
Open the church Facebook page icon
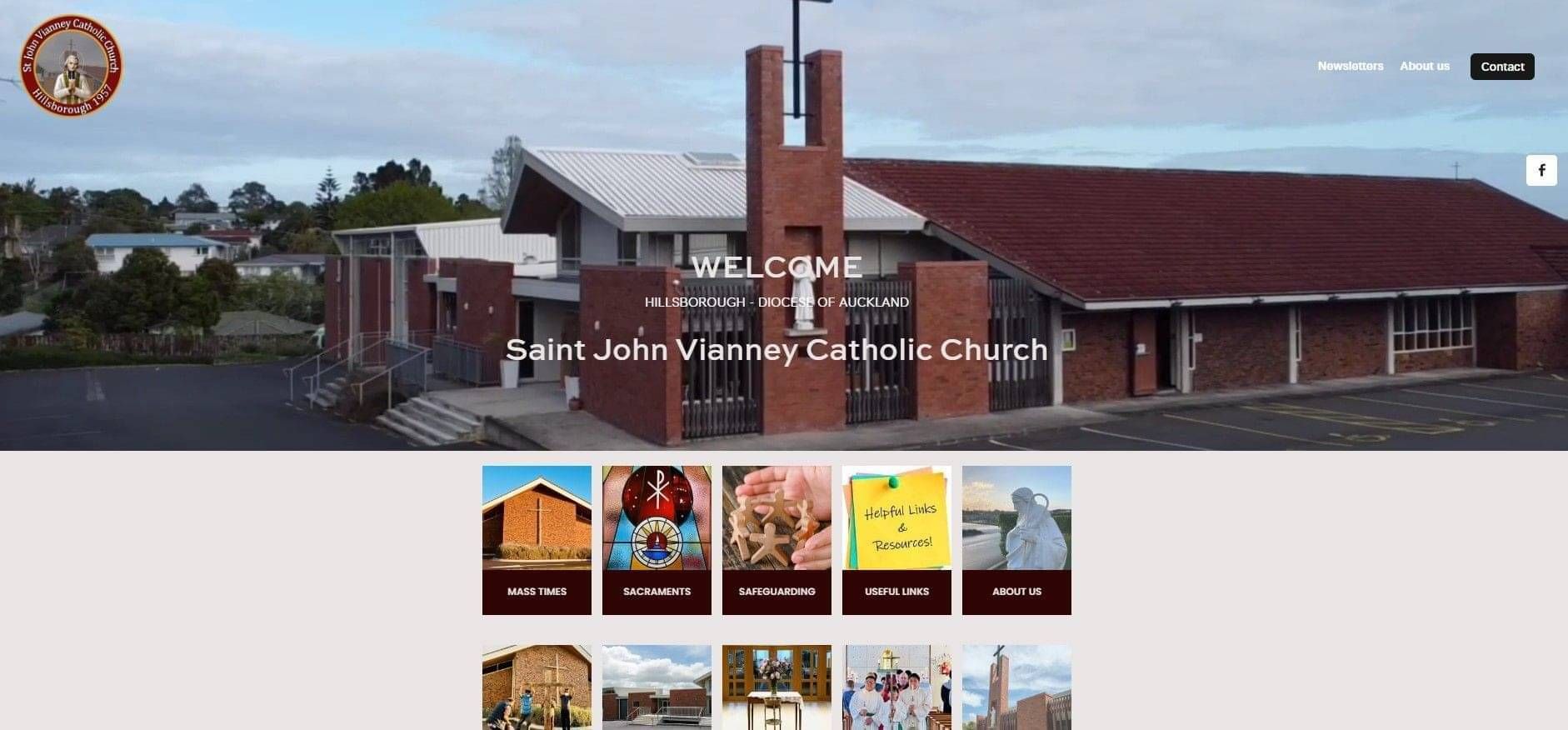(x=1541, y=170)
